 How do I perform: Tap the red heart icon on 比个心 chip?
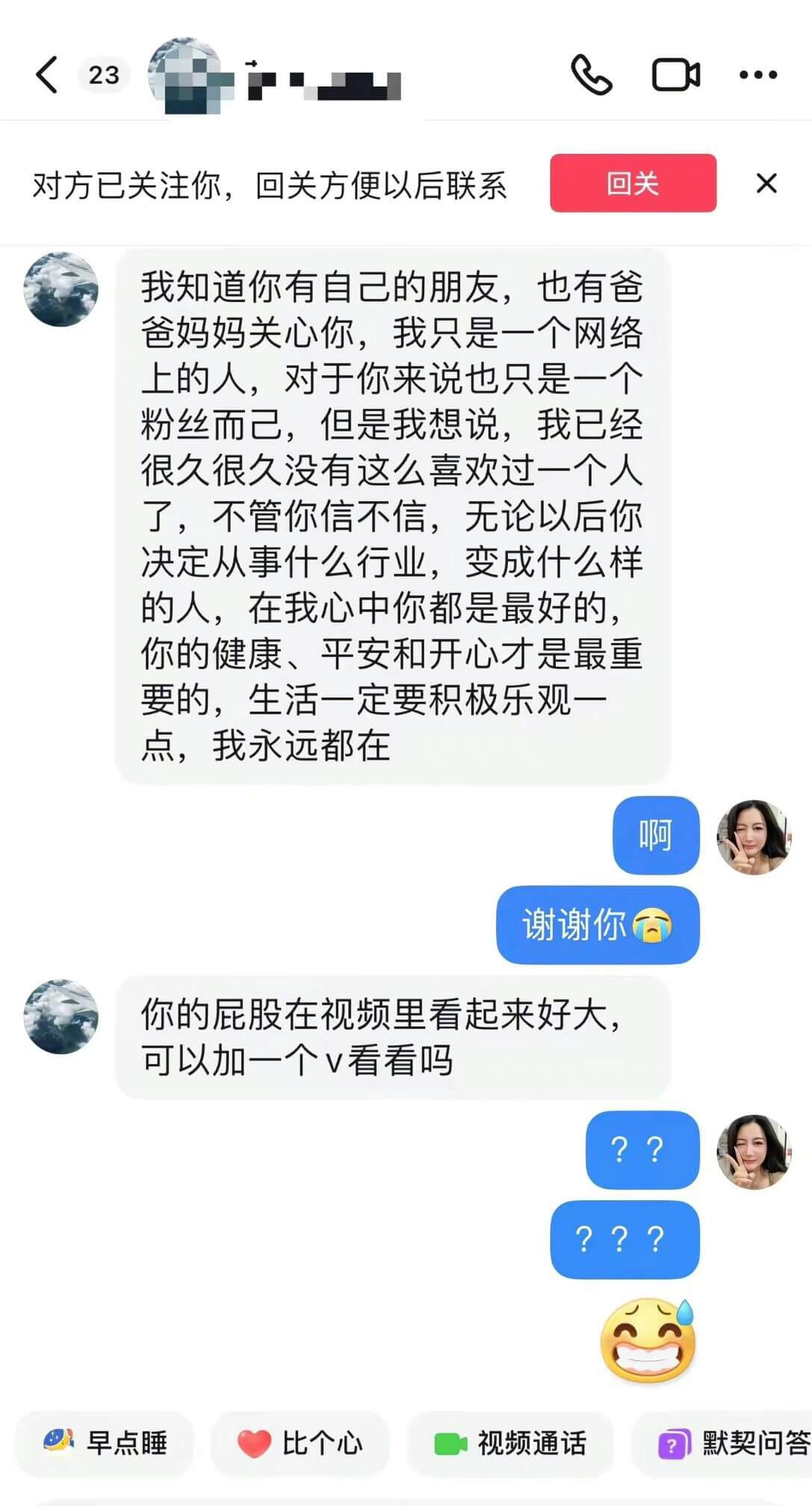[x=254, y=1444]
